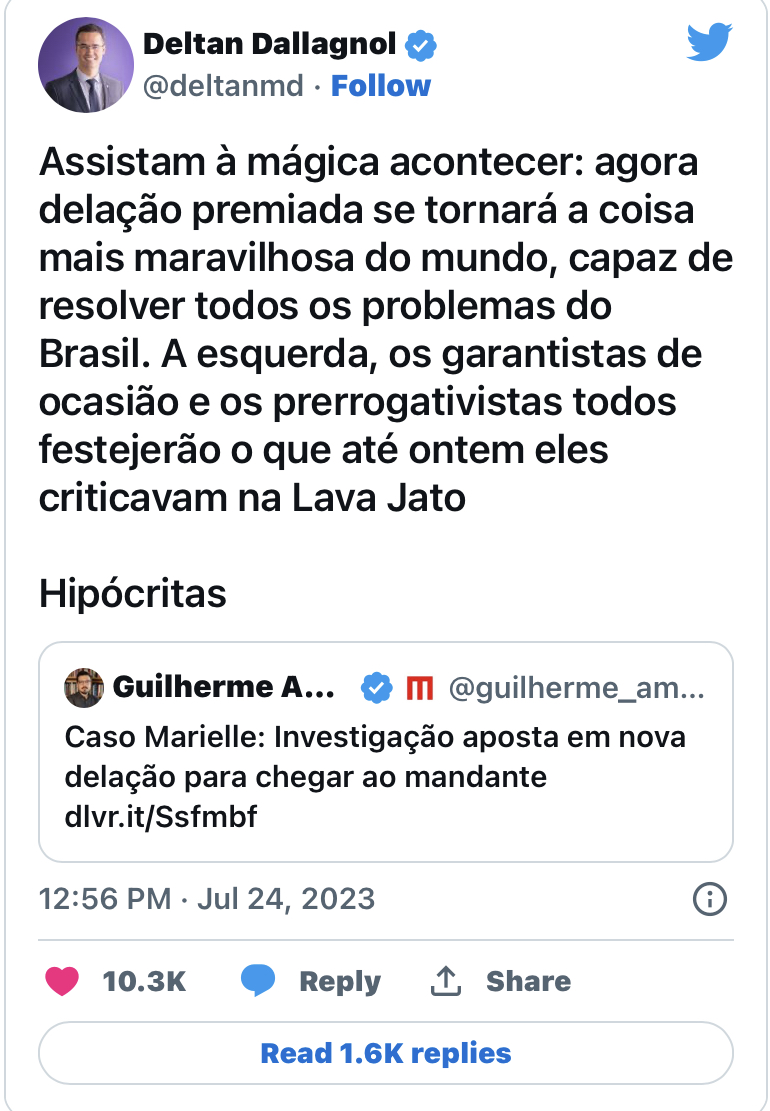Image resolution: width=770 pixels, height=1111 pixels.
Task: Open the 12:56 PM Jul 24, 2023 timestamp
Action: pyautogui.click(x=207, y=898)
